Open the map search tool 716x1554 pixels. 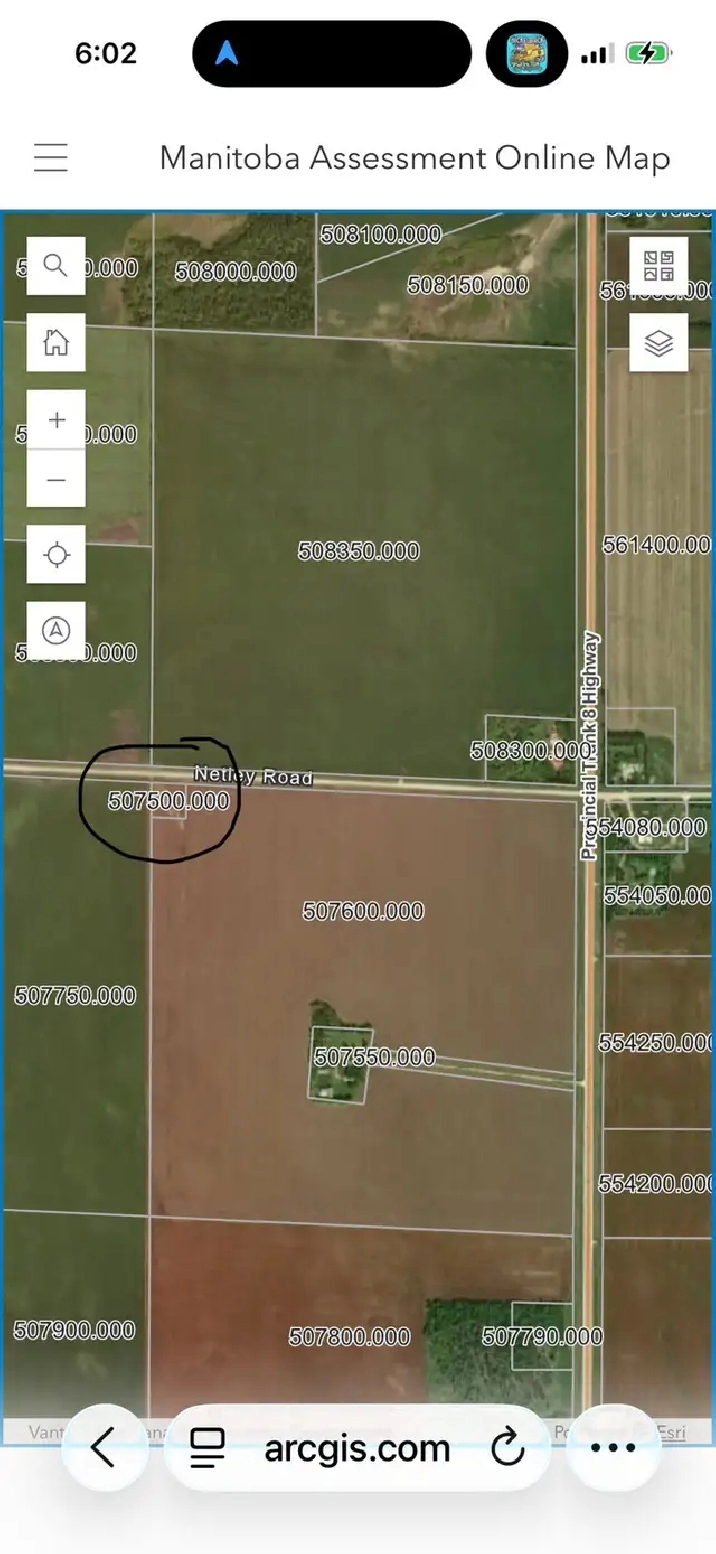56,266
